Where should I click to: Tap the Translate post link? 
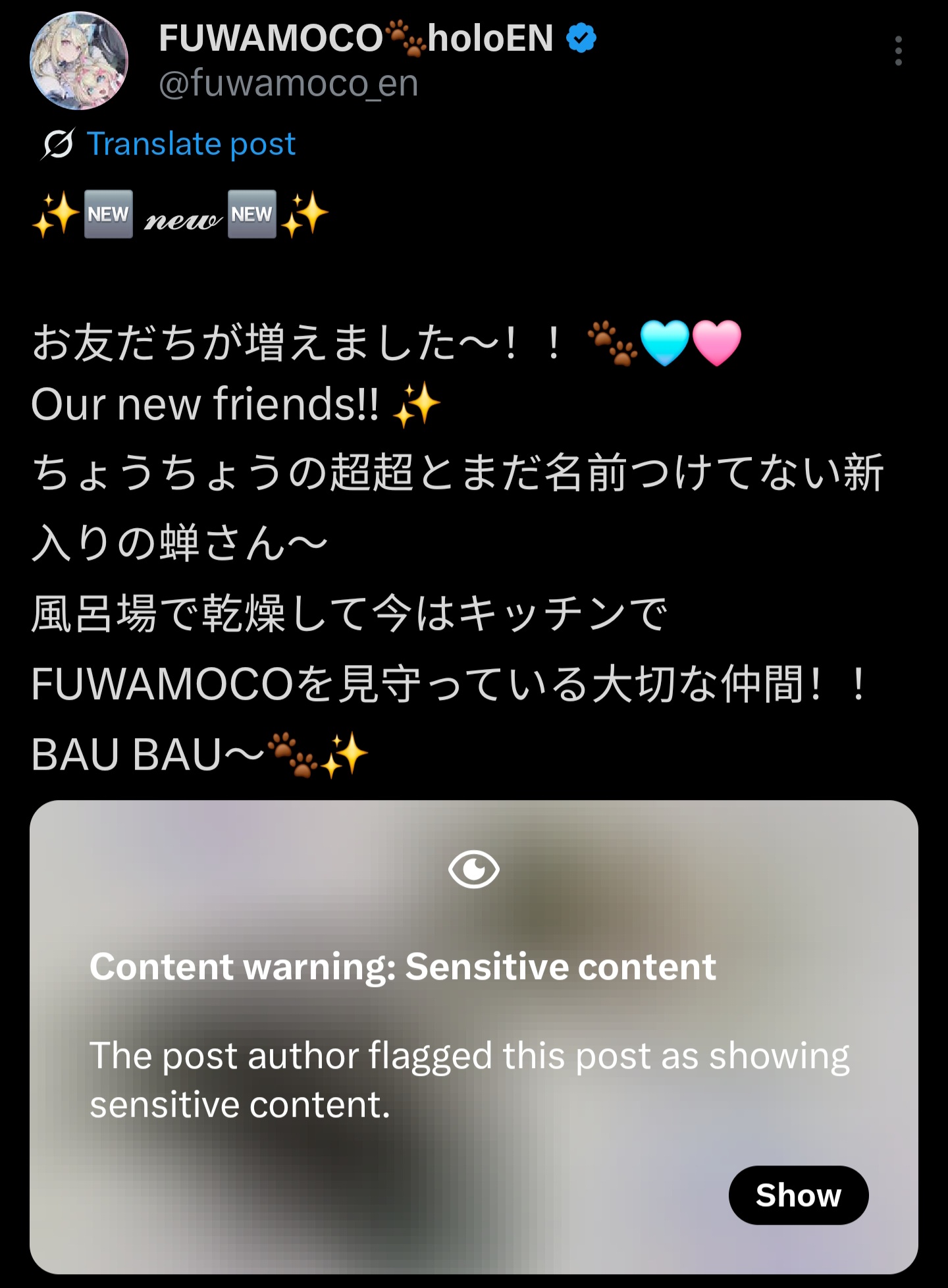pyautogui.click(x=191, y=144)
